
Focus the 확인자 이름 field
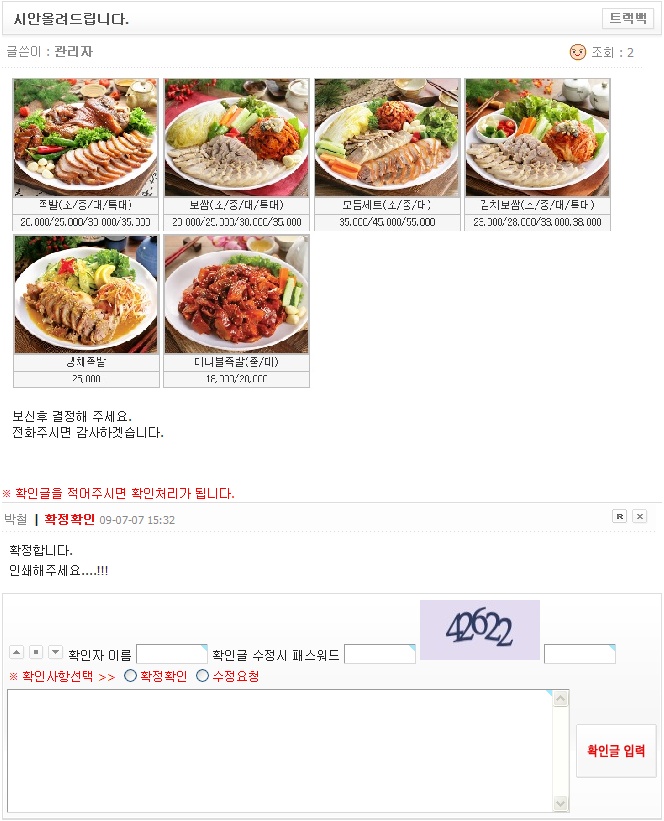(171, 654)
